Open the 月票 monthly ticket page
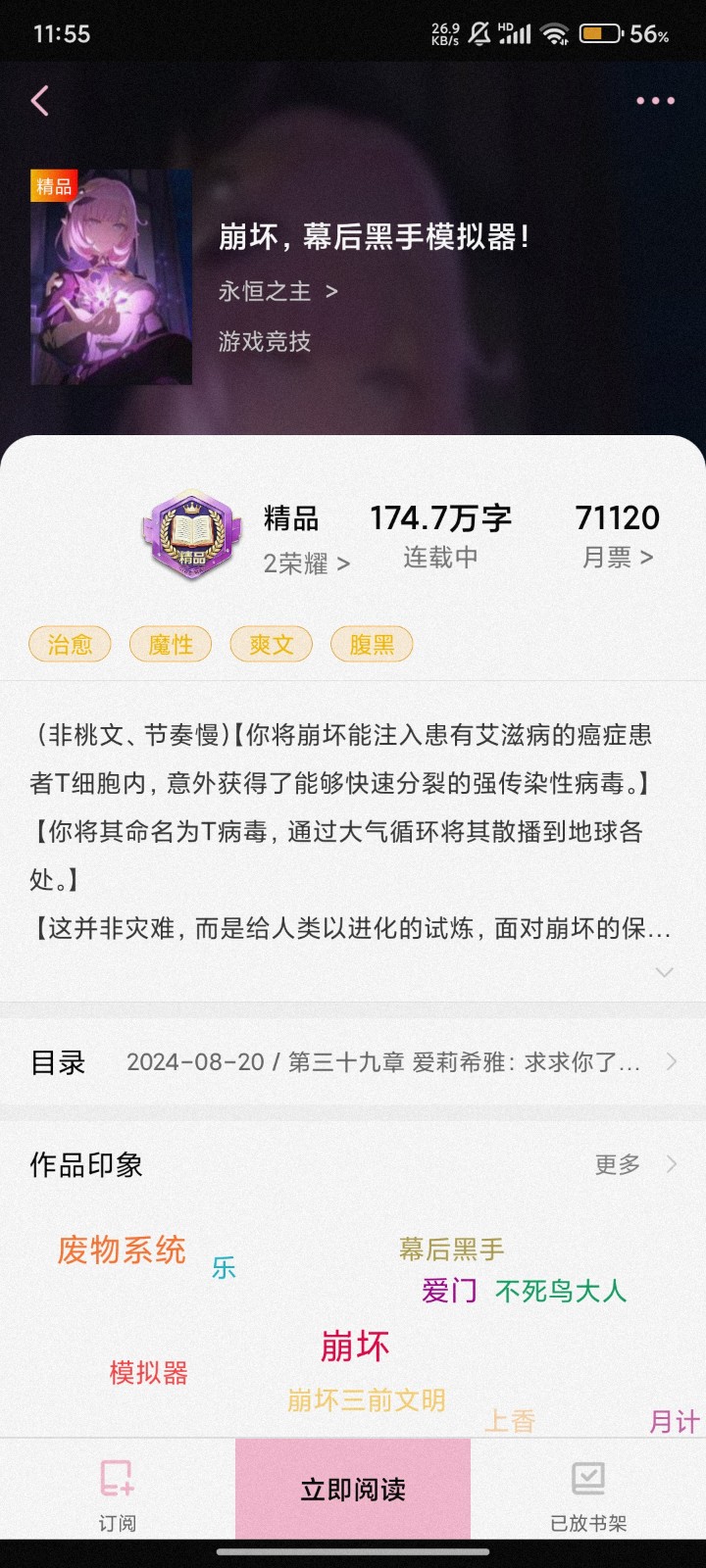 [617, 557]
